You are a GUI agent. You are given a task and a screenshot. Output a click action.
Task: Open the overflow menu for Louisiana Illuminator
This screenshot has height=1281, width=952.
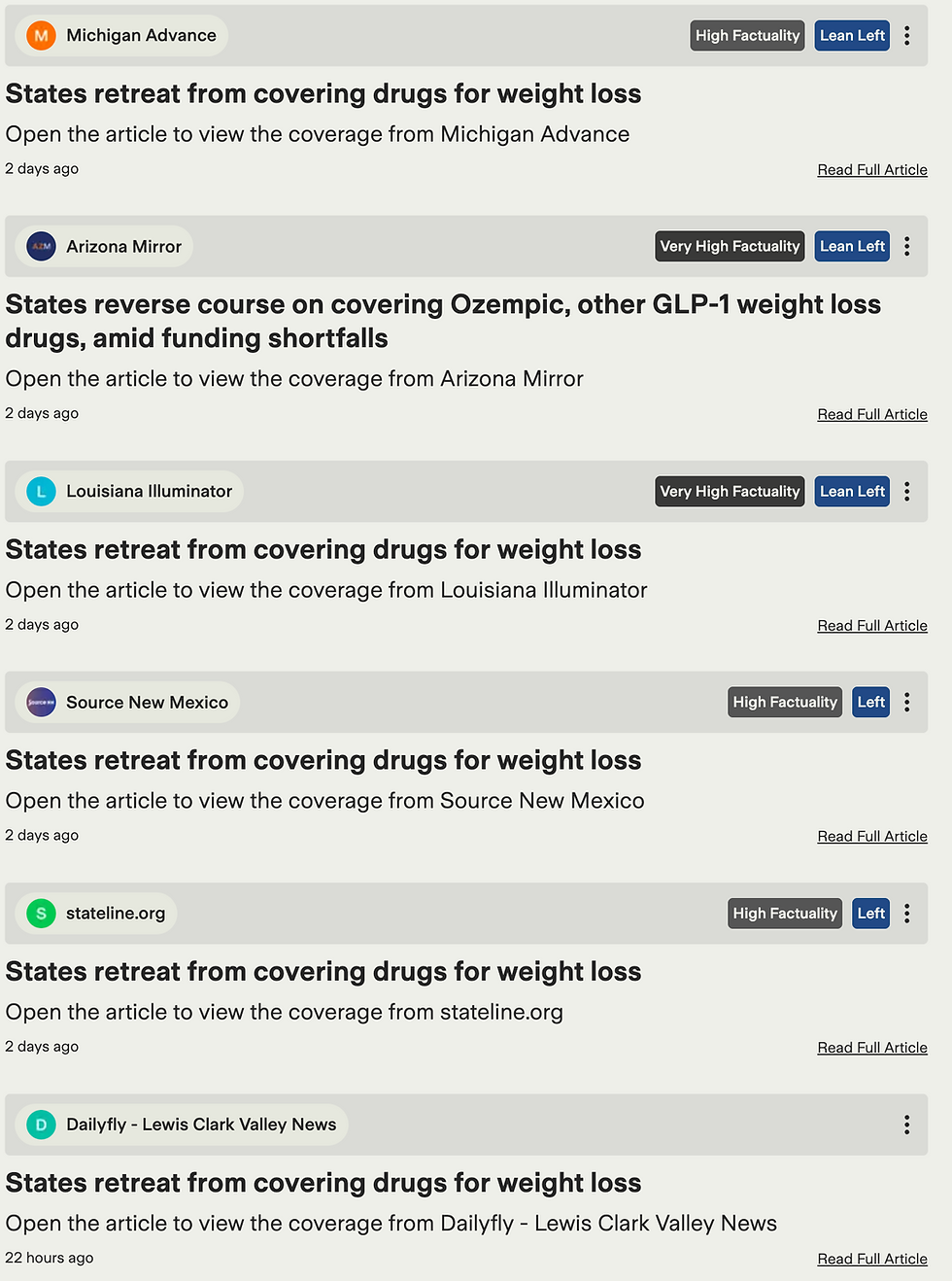(906, 492)
